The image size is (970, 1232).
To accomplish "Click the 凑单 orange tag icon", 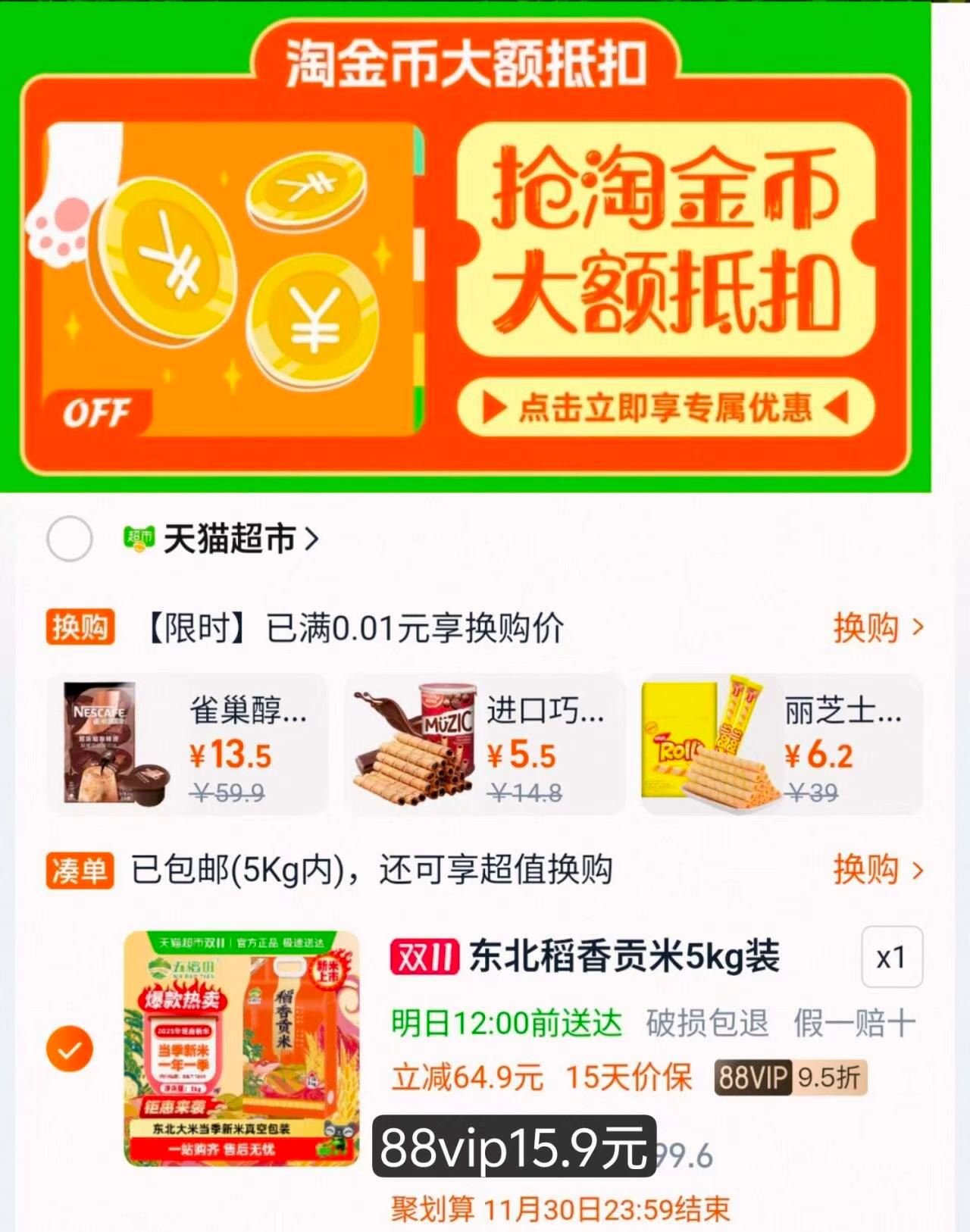I will click(x=78, y=871).
